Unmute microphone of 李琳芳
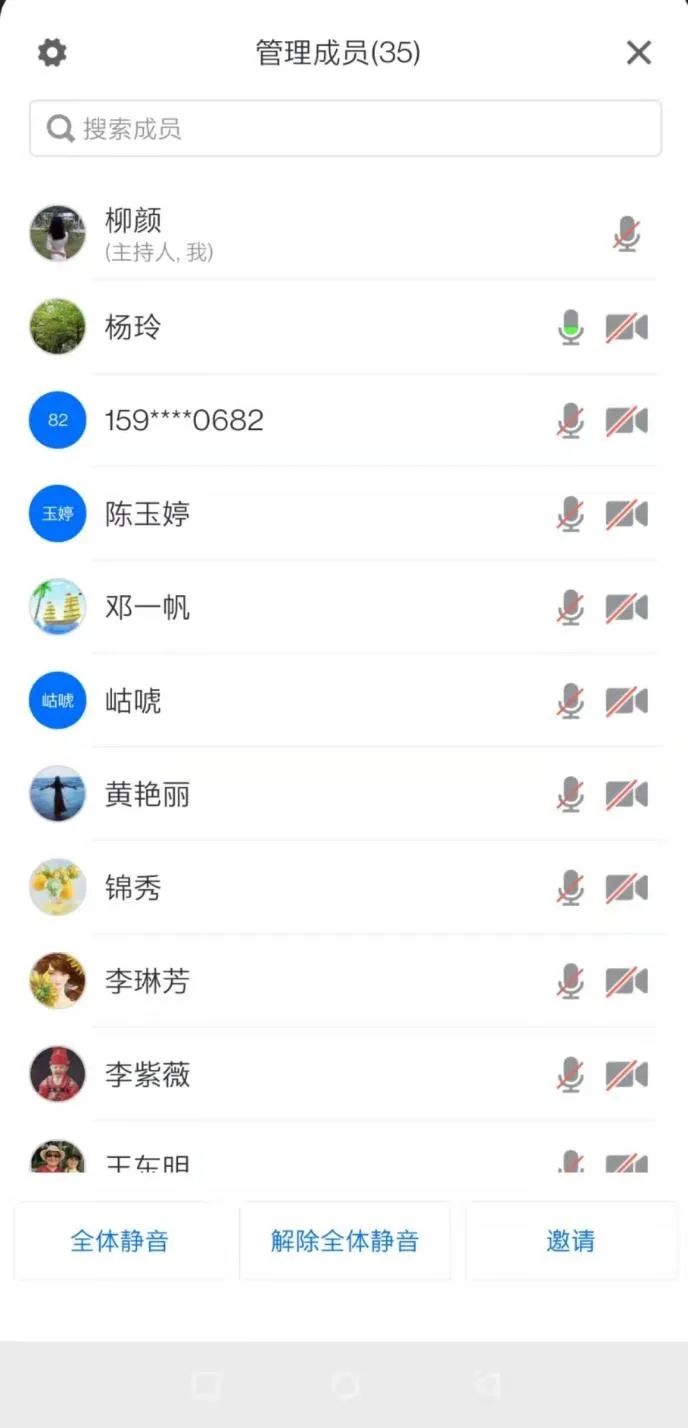 click(x=570, y=981)
